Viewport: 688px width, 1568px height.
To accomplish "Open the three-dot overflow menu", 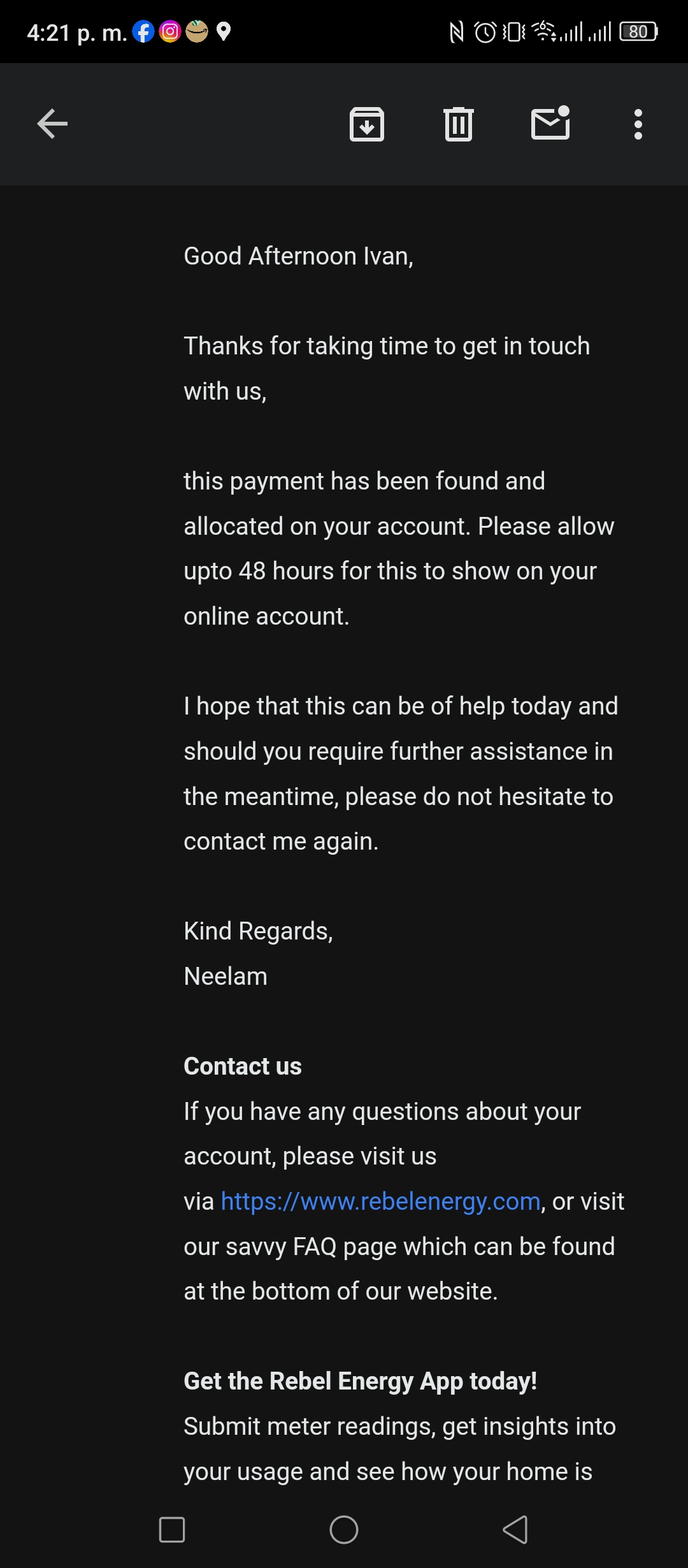I will [x=638, y=124].
